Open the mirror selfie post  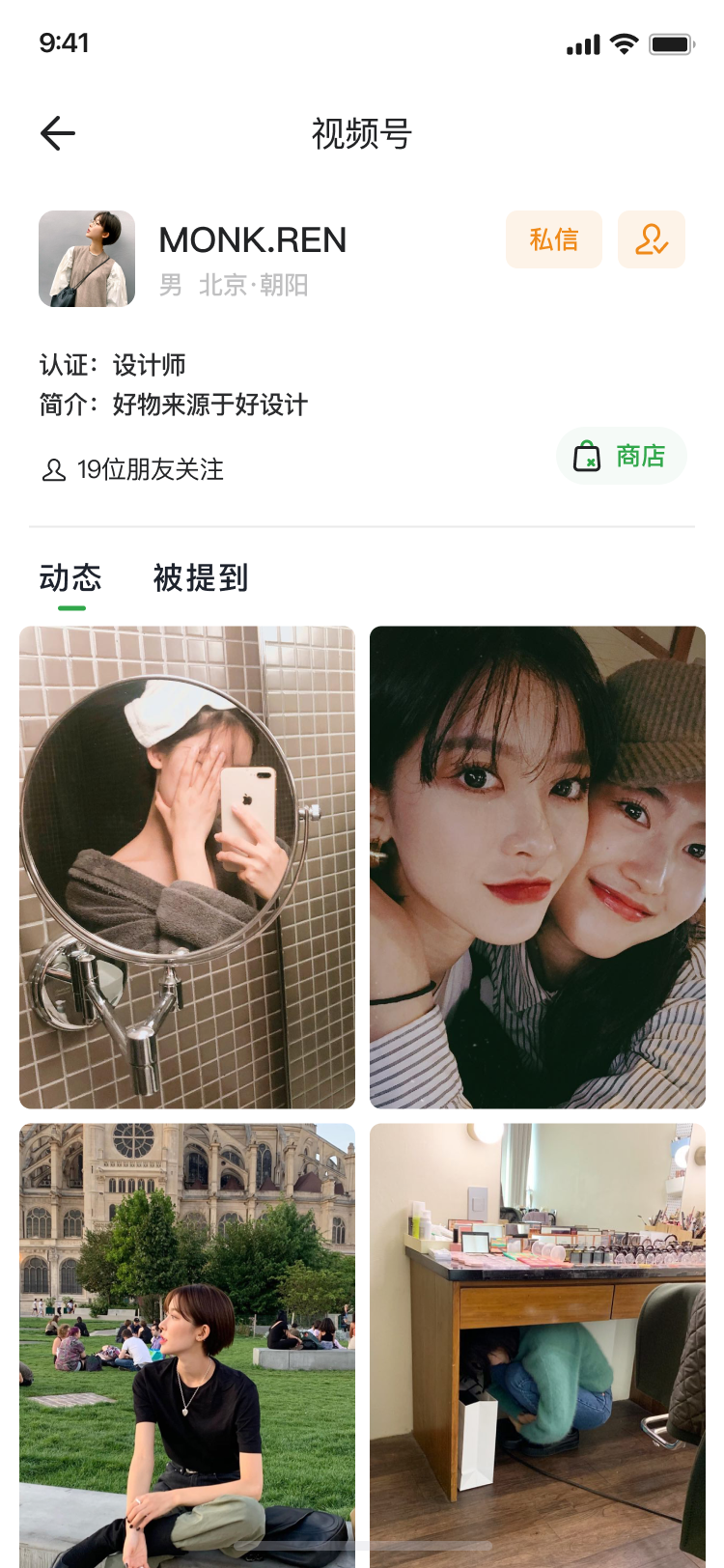[x=187, y=867]
